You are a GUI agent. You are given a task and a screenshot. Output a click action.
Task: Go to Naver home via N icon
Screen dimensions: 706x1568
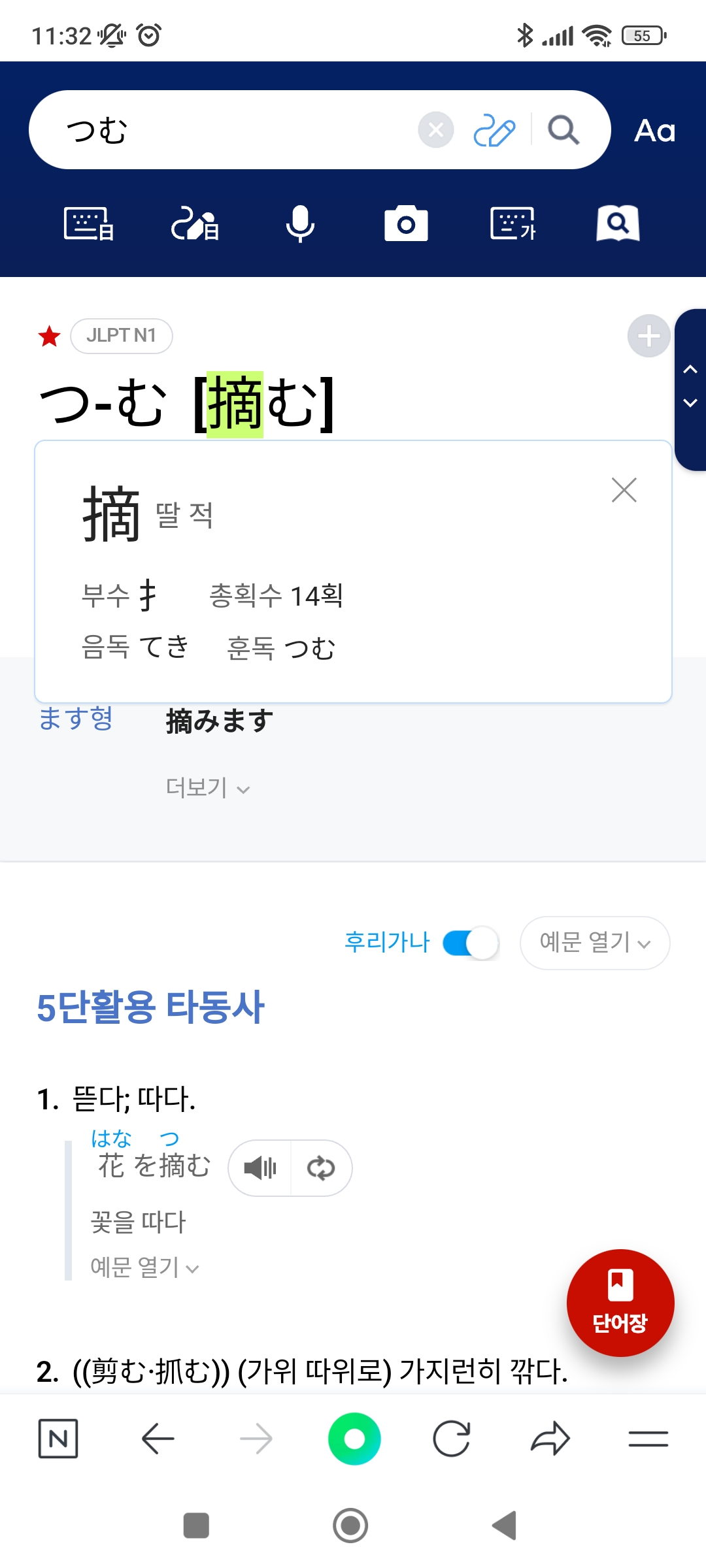click(x=58, y=1438)
